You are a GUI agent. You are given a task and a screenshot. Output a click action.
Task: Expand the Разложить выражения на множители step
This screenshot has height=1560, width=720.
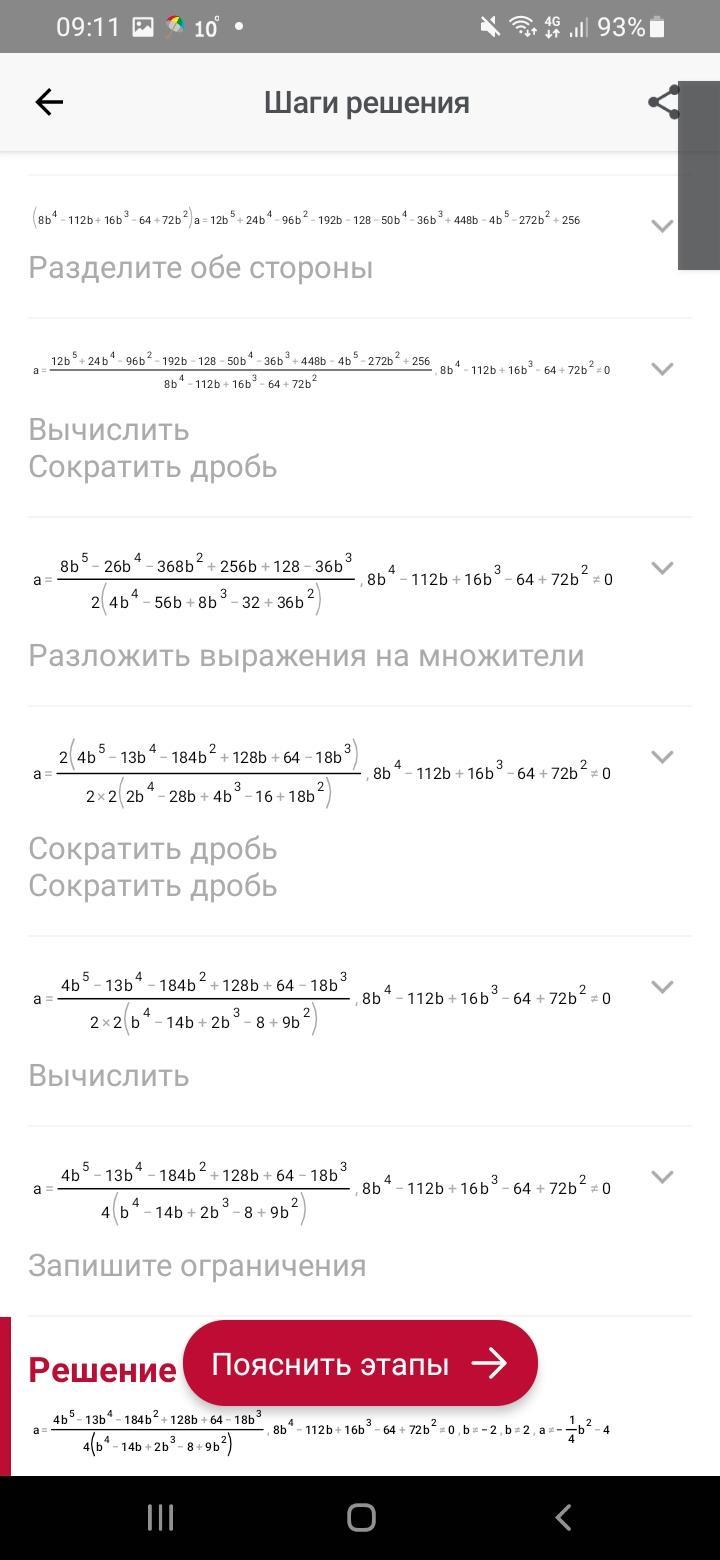point(662,568)
